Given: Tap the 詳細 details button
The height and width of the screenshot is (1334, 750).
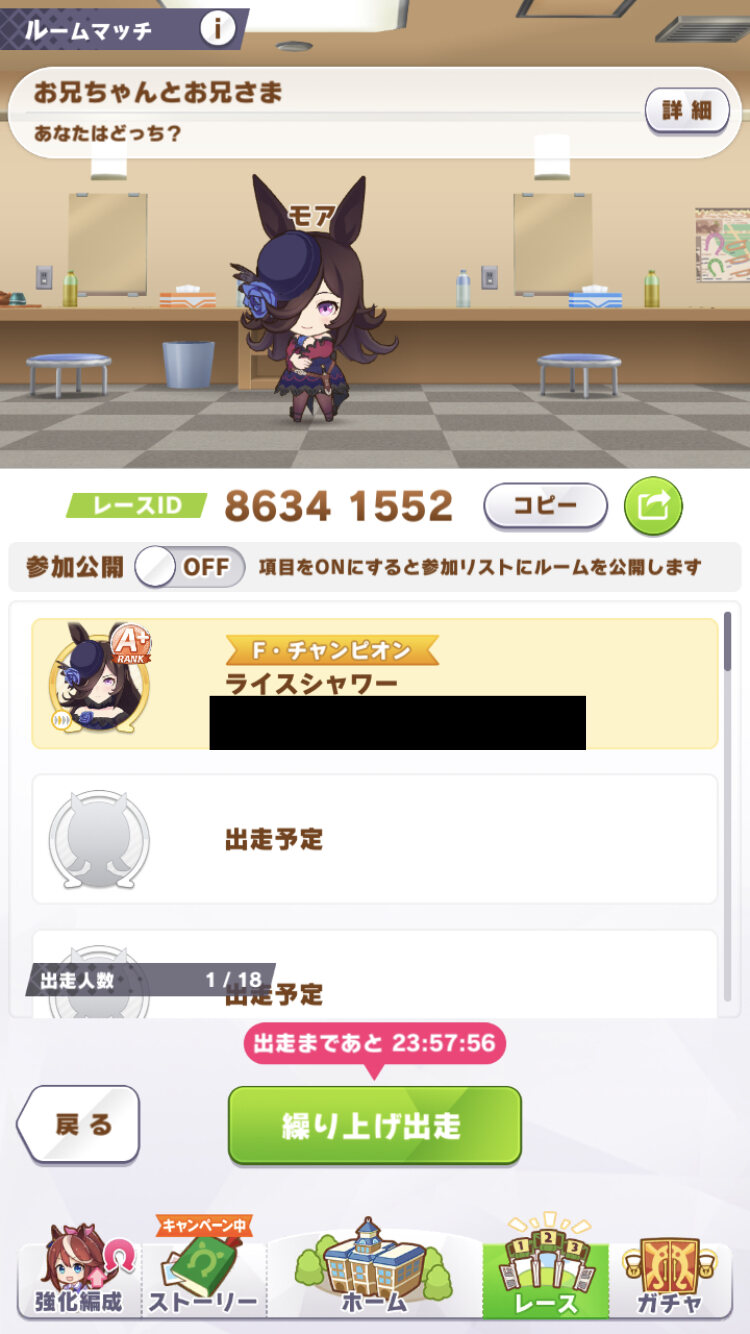Looking at the screenshot, I should tap(686, 110).
